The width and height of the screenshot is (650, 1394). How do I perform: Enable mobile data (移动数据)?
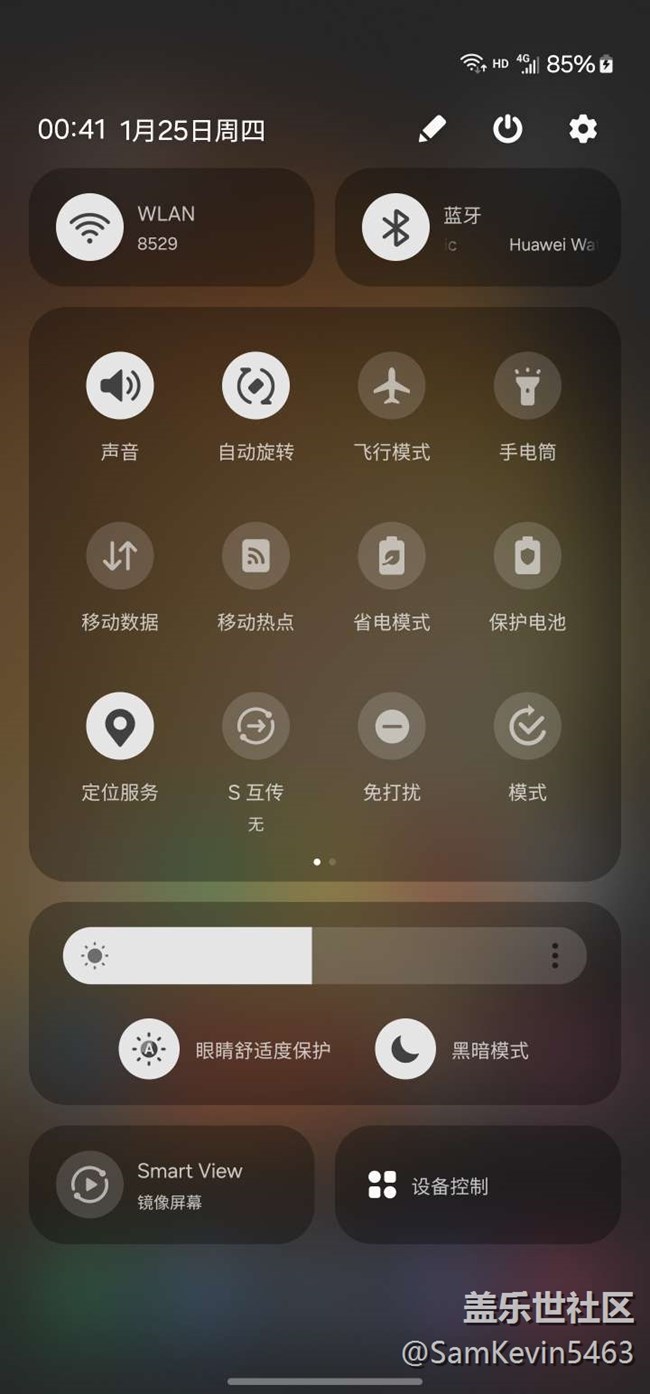tap(120, 555)
